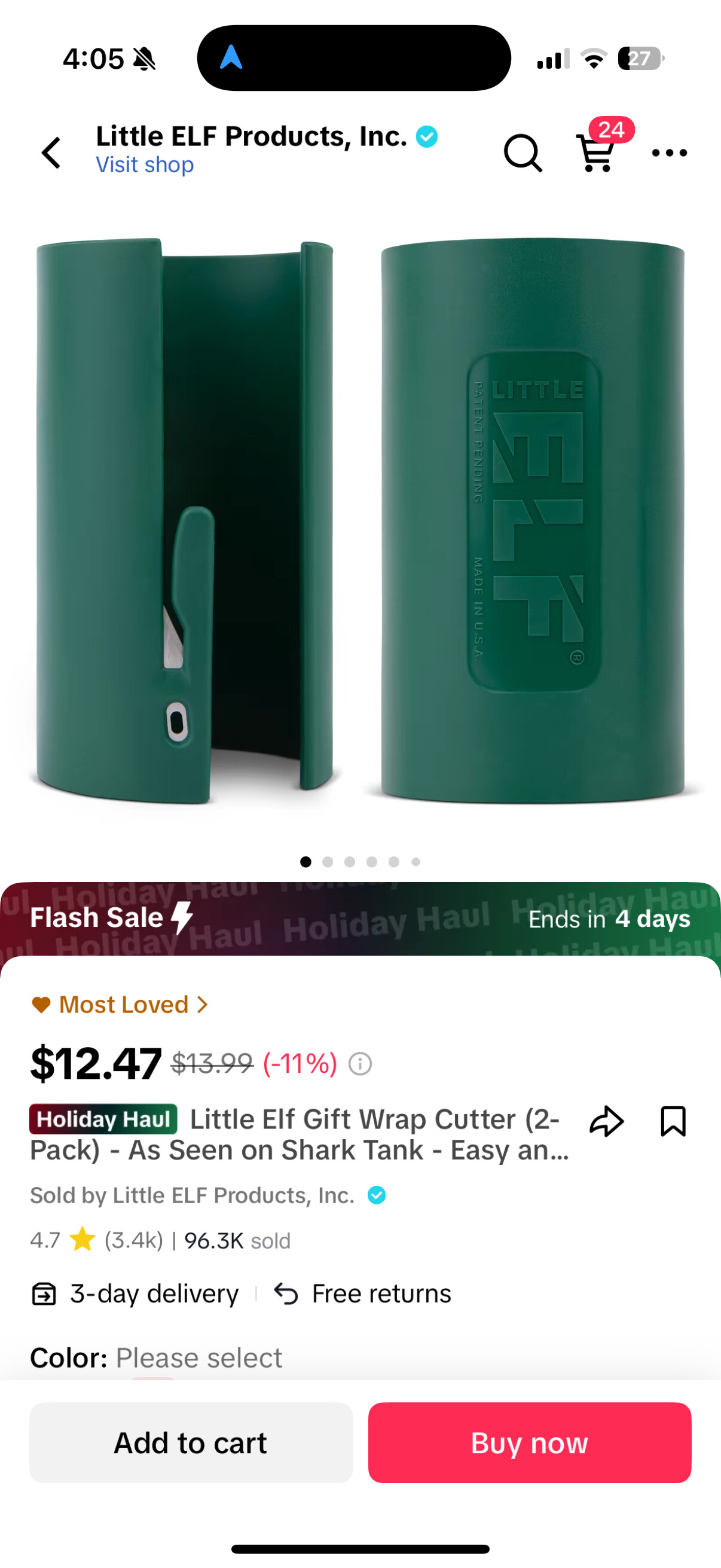Tap the search magnifier icon

pos(522,152)
